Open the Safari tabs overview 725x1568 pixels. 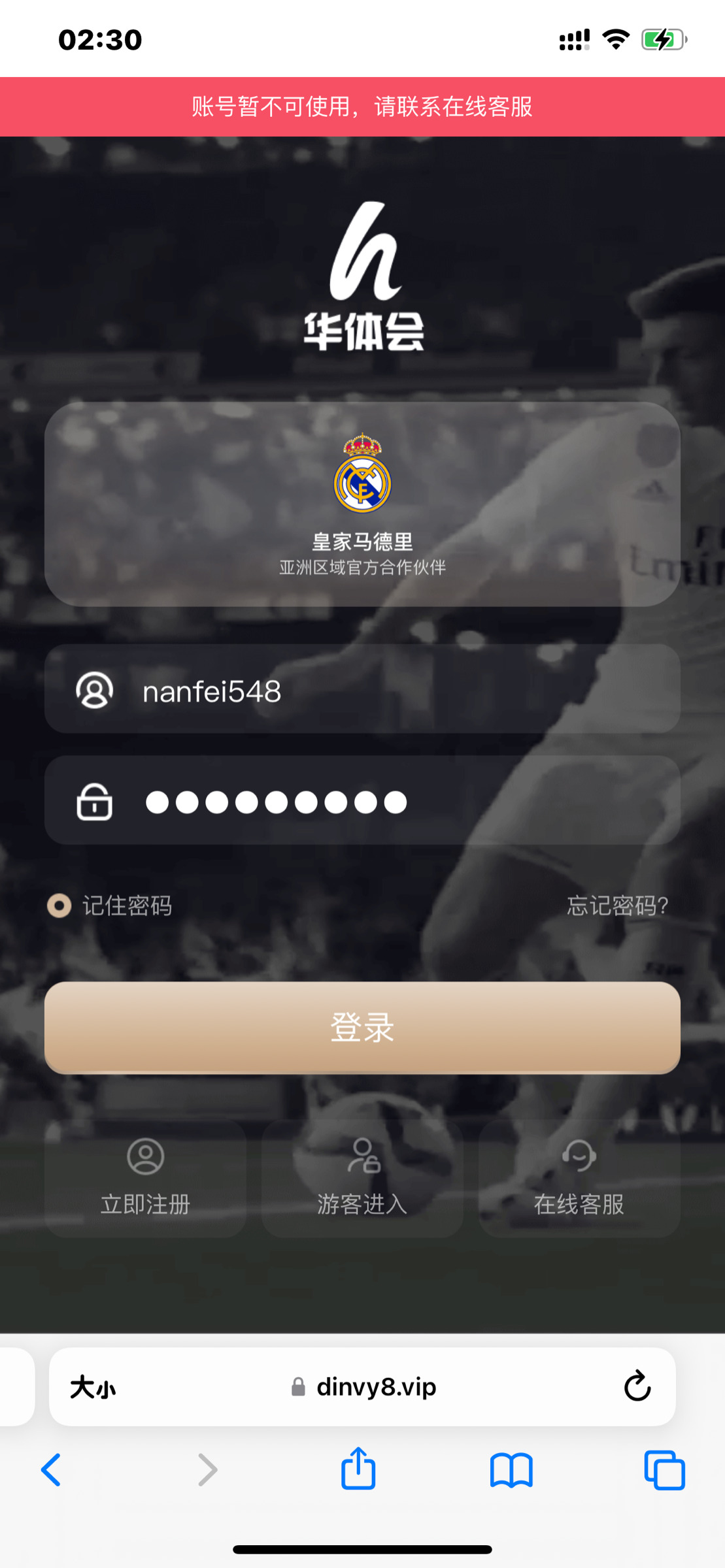click(664, 1470)
